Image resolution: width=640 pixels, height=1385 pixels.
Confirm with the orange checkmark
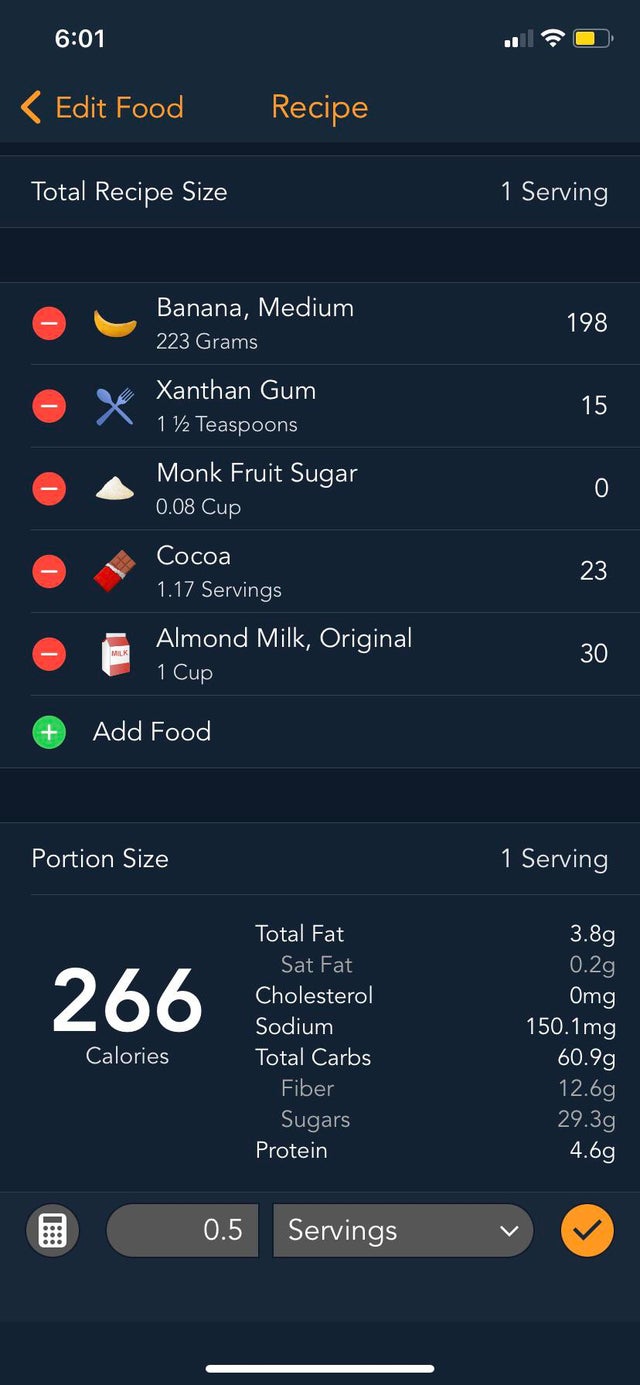tap(587, 1230)
